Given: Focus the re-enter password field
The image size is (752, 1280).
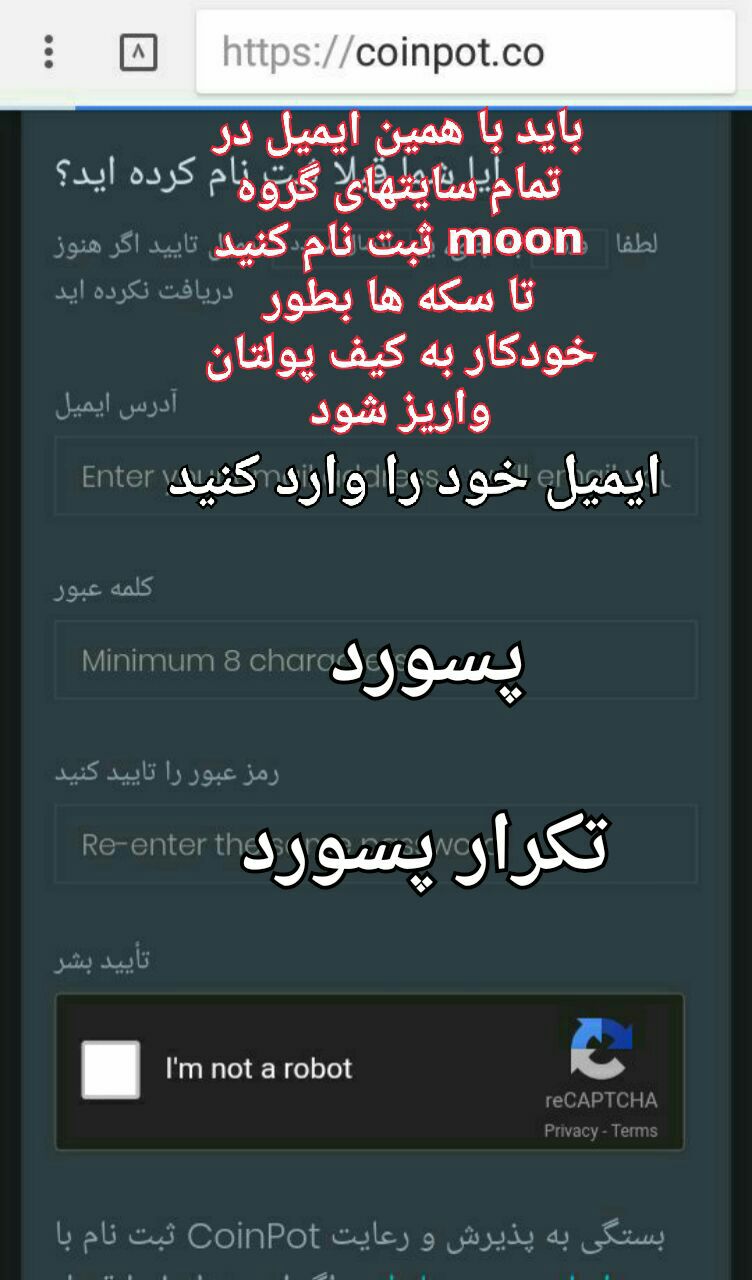Looking at the screenshot, I should pyautogui.click(x=376, y=845).
